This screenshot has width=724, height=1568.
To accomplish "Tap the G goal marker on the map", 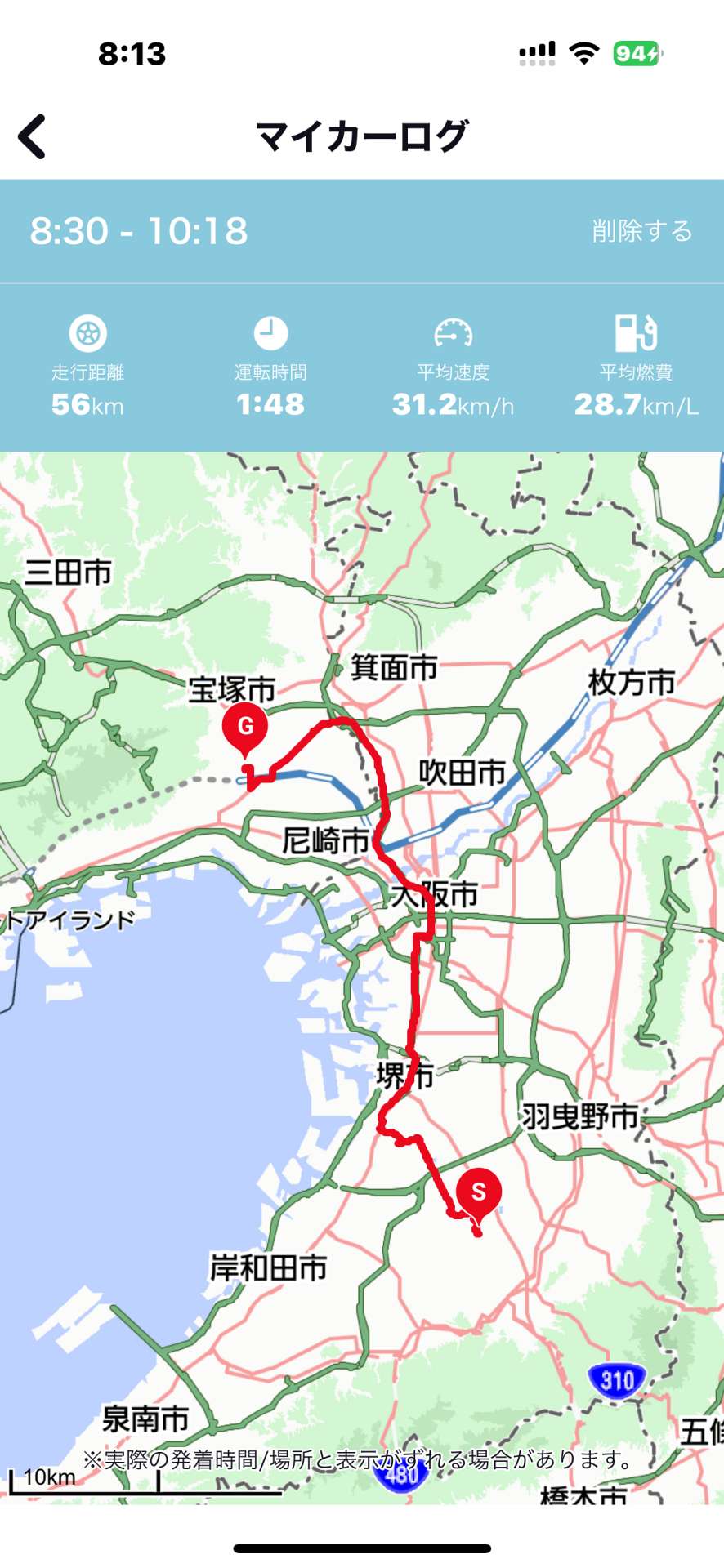I will pos(245,728).
